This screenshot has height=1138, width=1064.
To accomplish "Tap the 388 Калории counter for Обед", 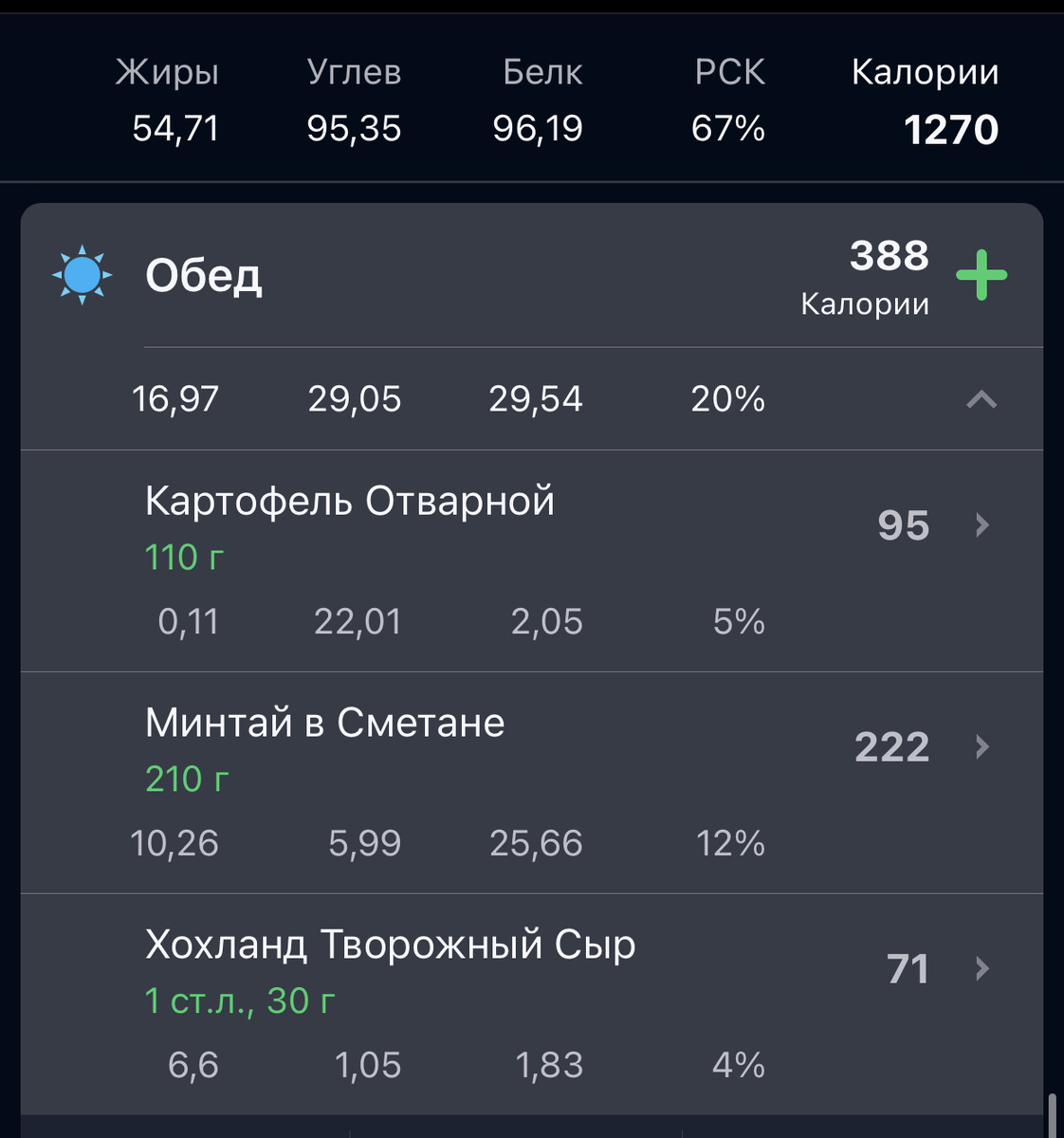I will pos(890,275).
